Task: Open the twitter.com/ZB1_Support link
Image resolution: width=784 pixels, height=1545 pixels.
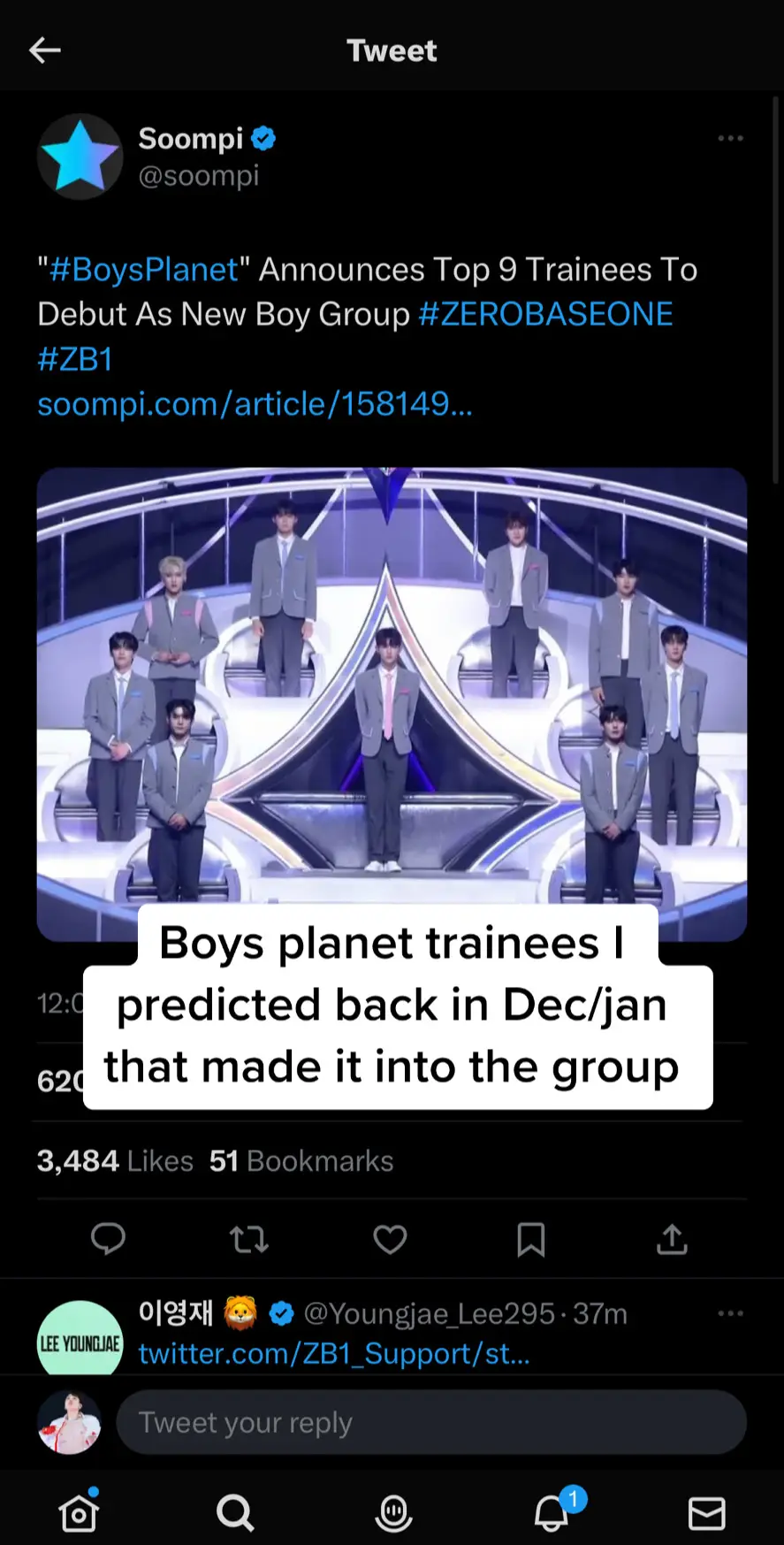Action: coord(334,1353)
